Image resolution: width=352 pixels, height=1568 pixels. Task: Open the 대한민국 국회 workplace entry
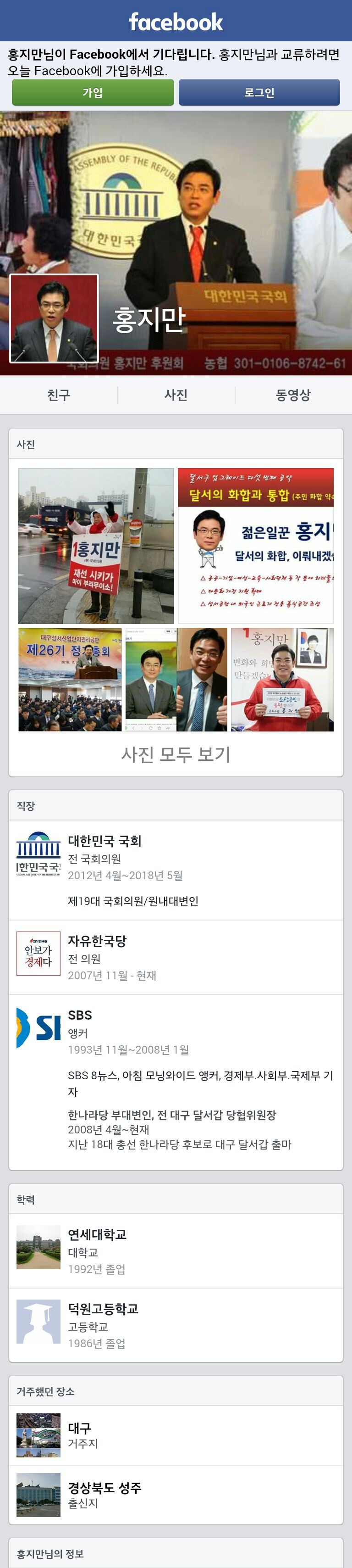click(104, 841)
